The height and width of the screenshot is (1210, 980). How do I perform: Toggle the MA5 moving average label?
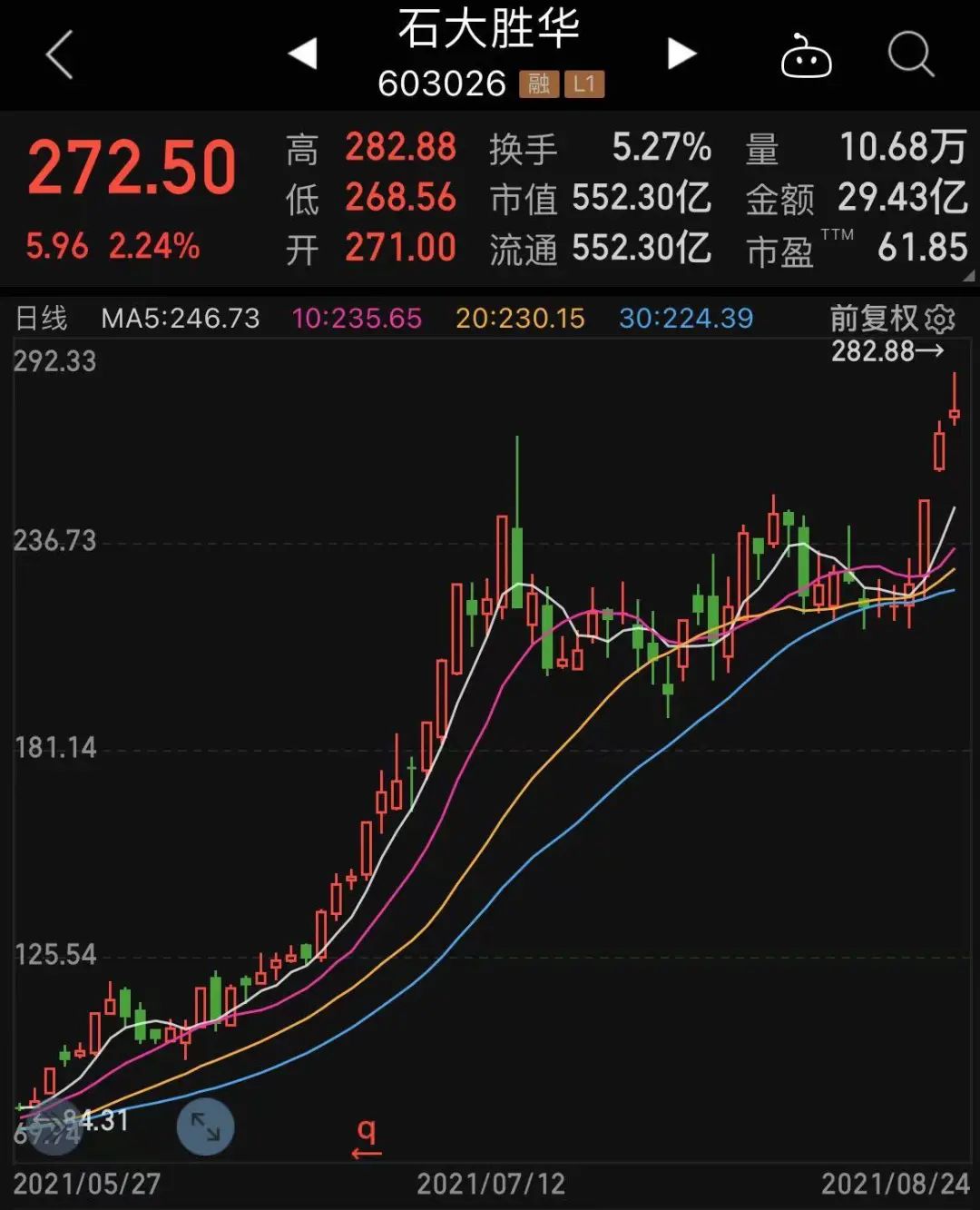[x=182, y=320]
